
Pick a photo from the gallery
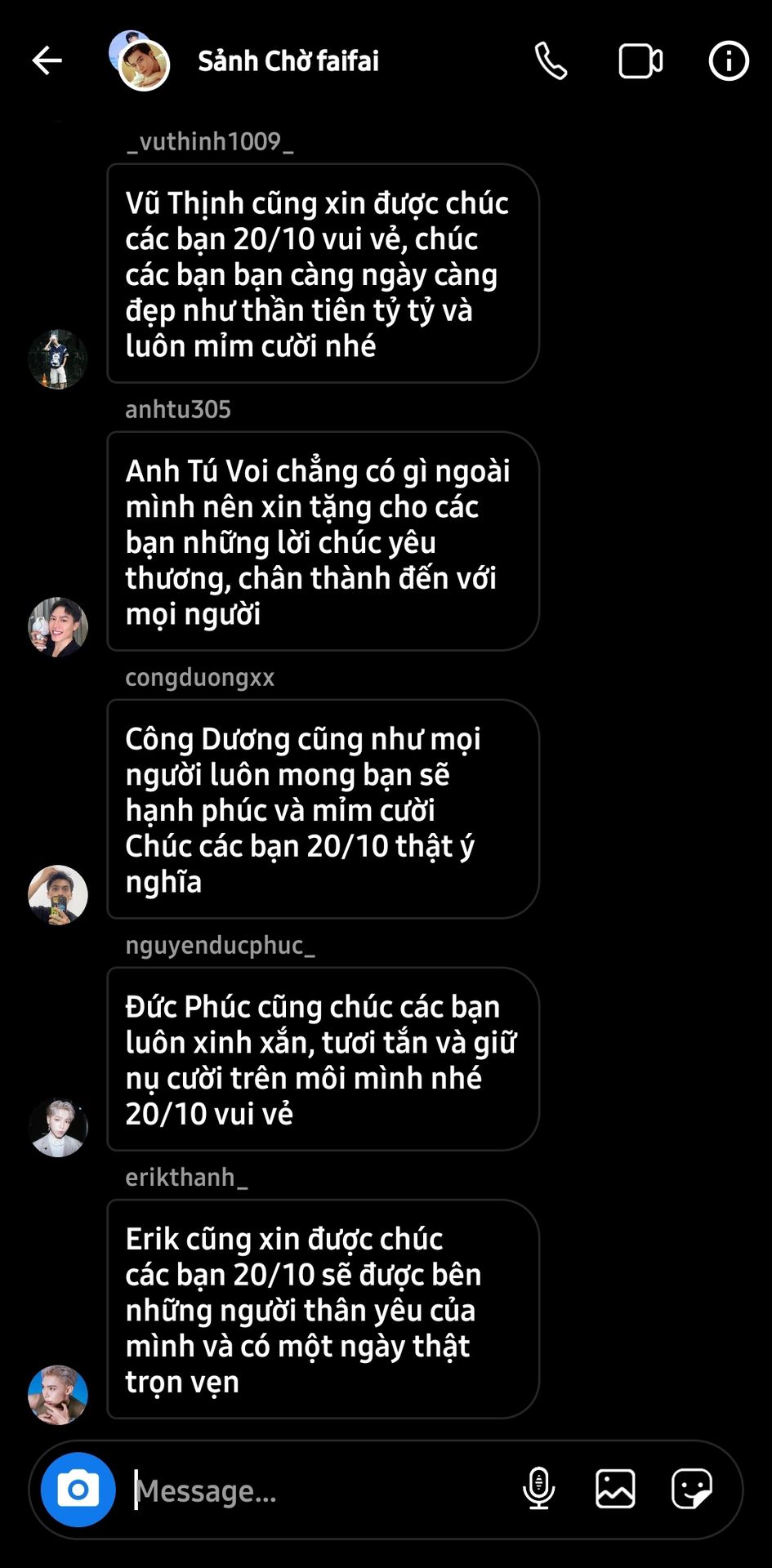(x=615, y=1489)
